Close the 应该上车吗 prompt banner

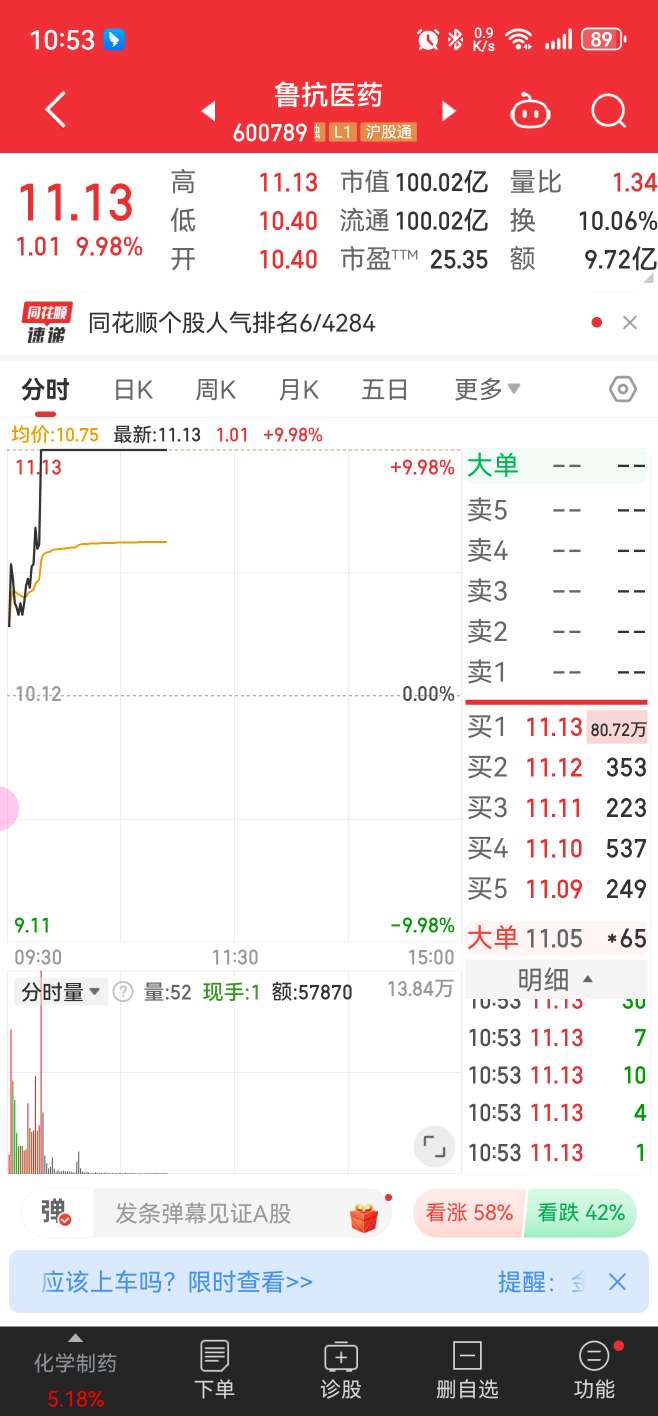point(617,1282)
